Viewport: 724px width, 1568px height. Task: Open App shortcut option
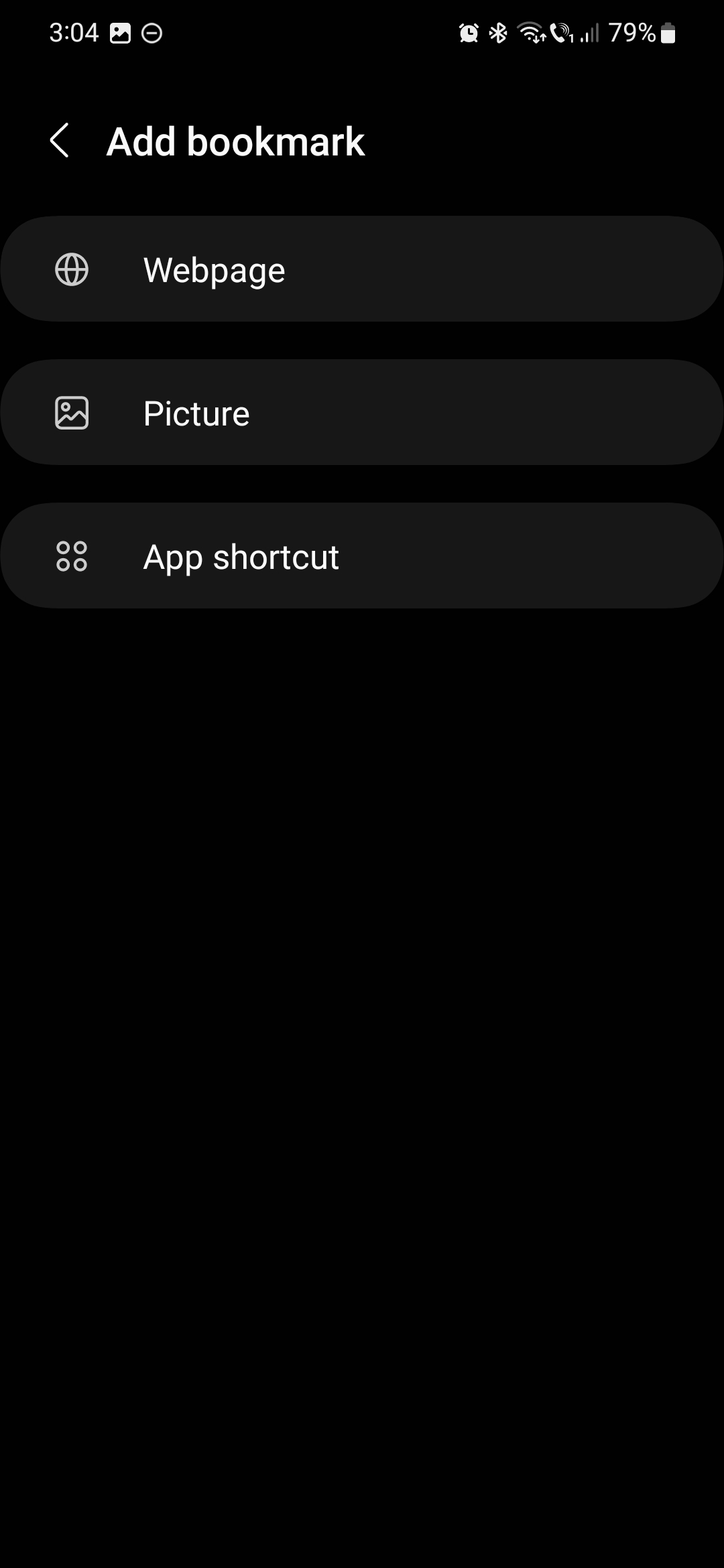coord(362,556)
